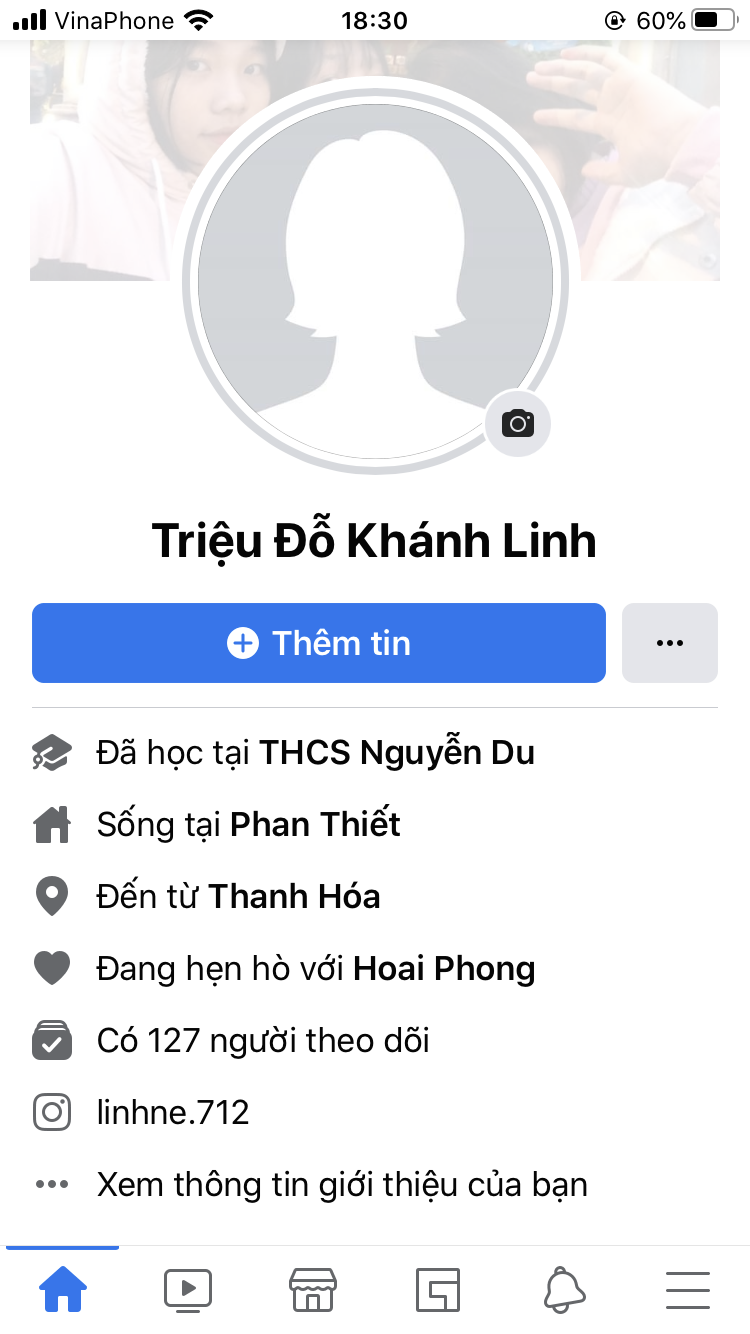Image resolution: width=750 pixels, height=1334 pixels.
Task: Open the THCS Nguyễn Du school row
Action: pyautogui.click(x=375, y=752)
